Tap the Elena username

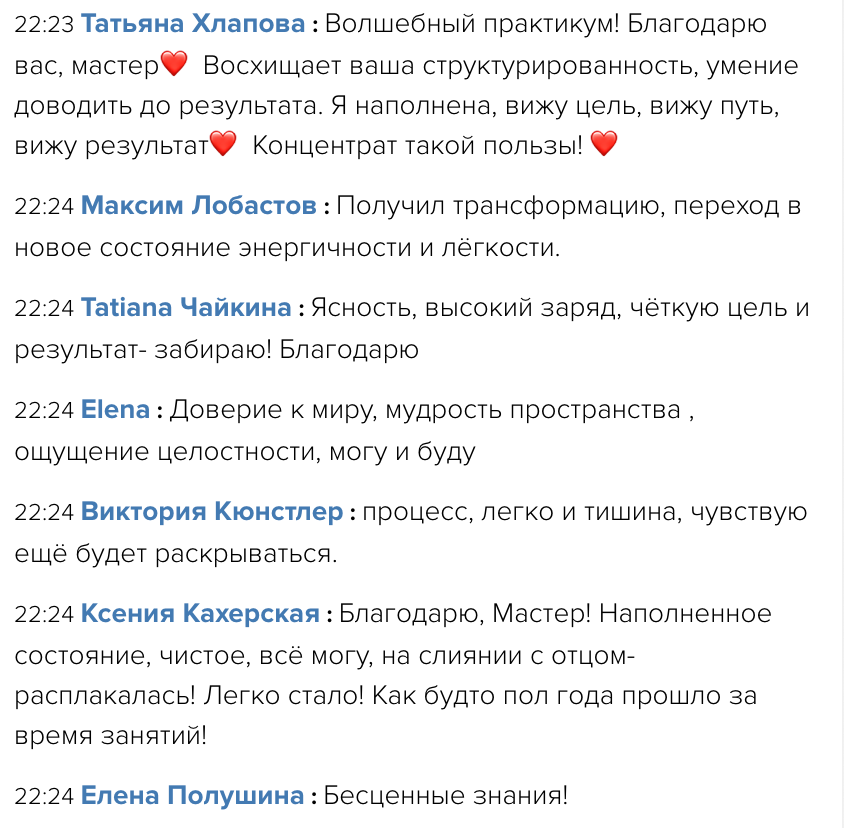pos(115,409)
